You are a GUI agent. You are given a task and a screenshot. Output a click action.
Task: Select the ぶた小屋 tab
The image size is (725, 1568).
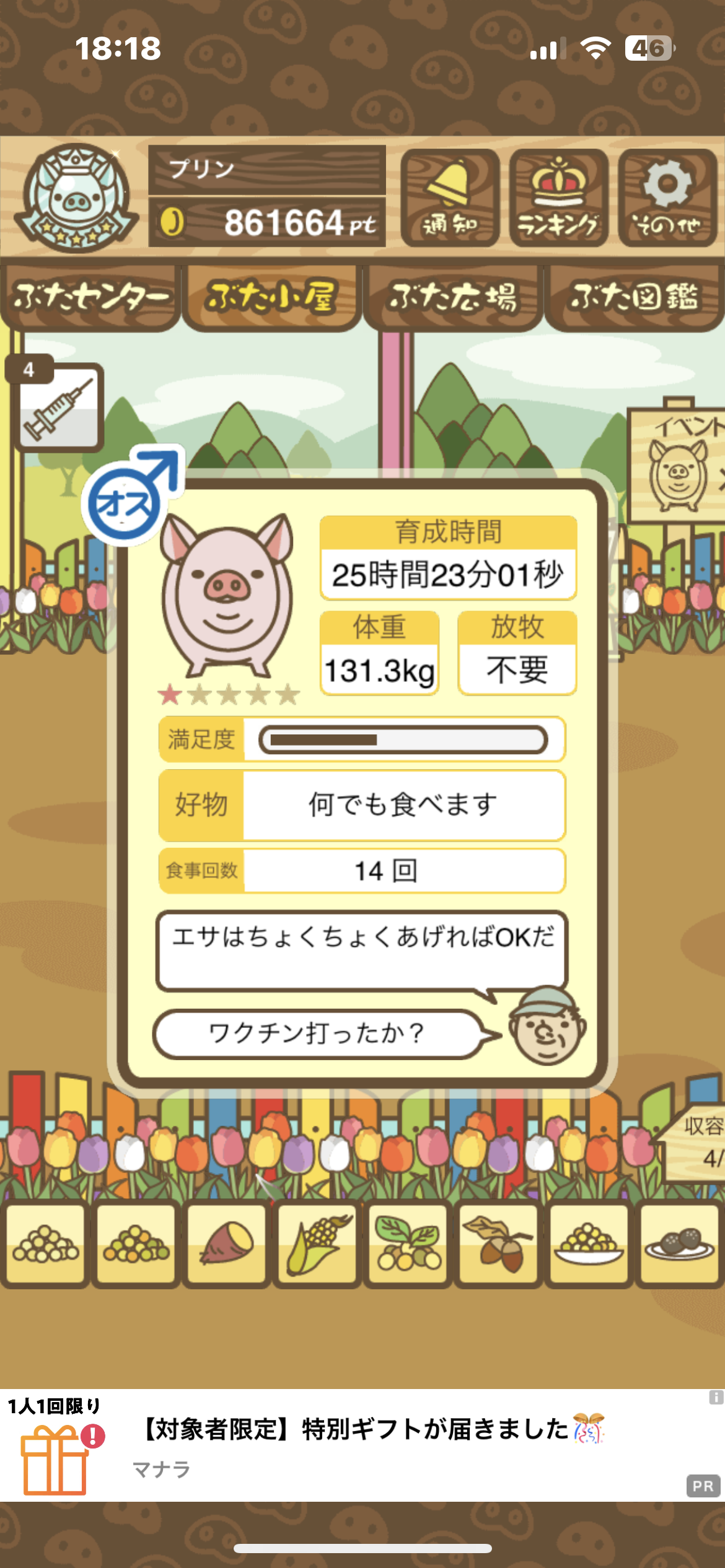pos(271,297)
